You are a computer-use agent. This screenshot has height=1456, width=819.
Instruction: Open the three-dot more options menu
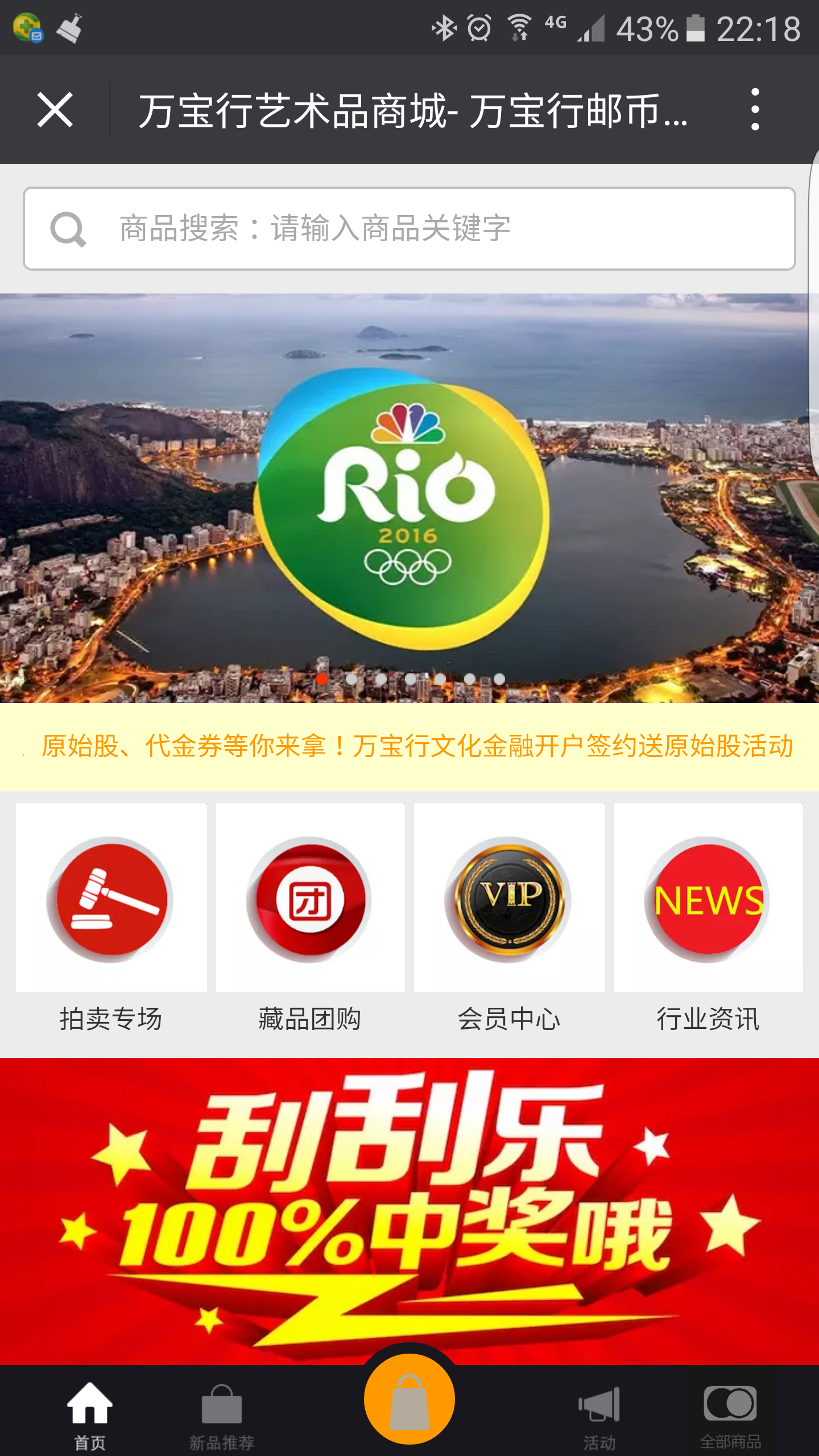pyautogui.click(x=755, y=110)
